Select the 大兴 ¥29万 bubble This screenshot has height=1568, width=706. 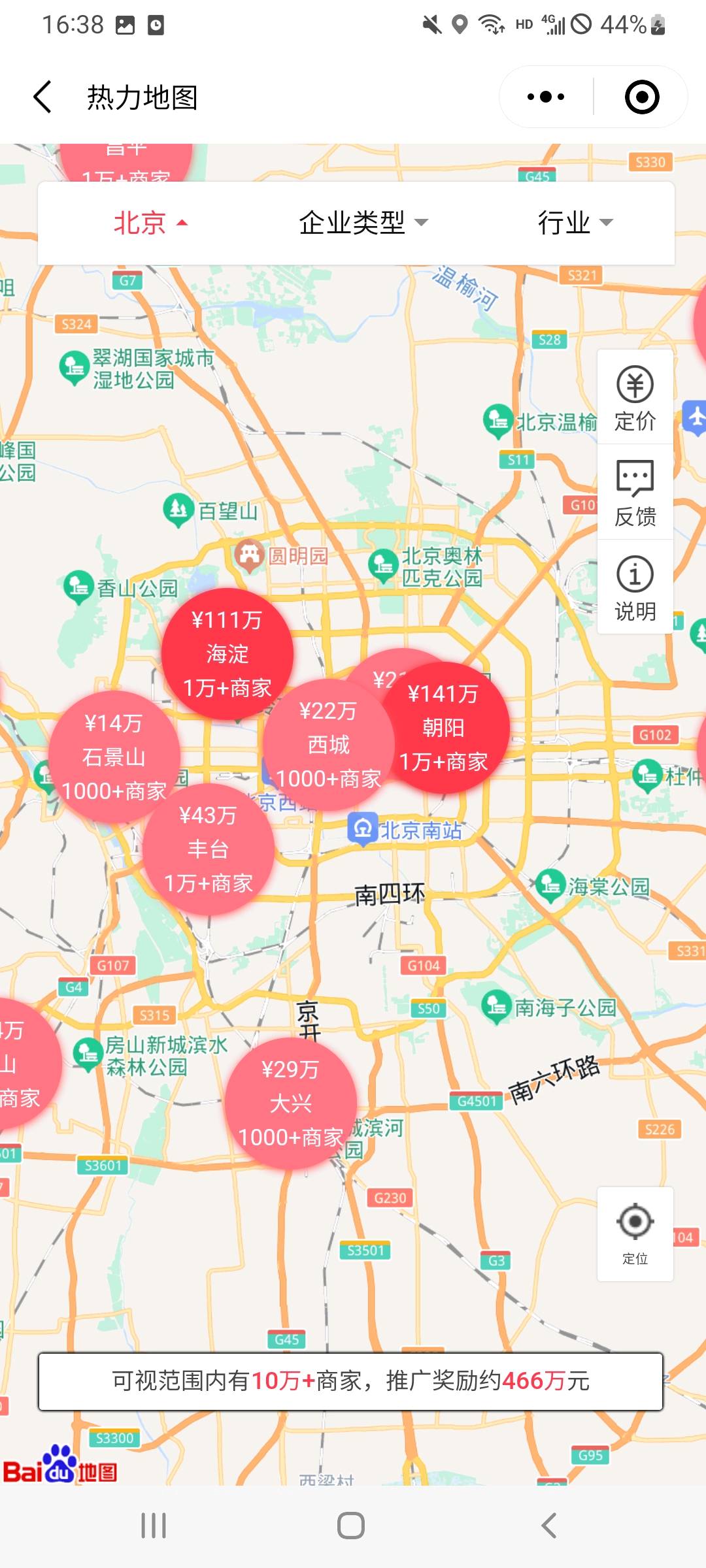[291, 1103]
